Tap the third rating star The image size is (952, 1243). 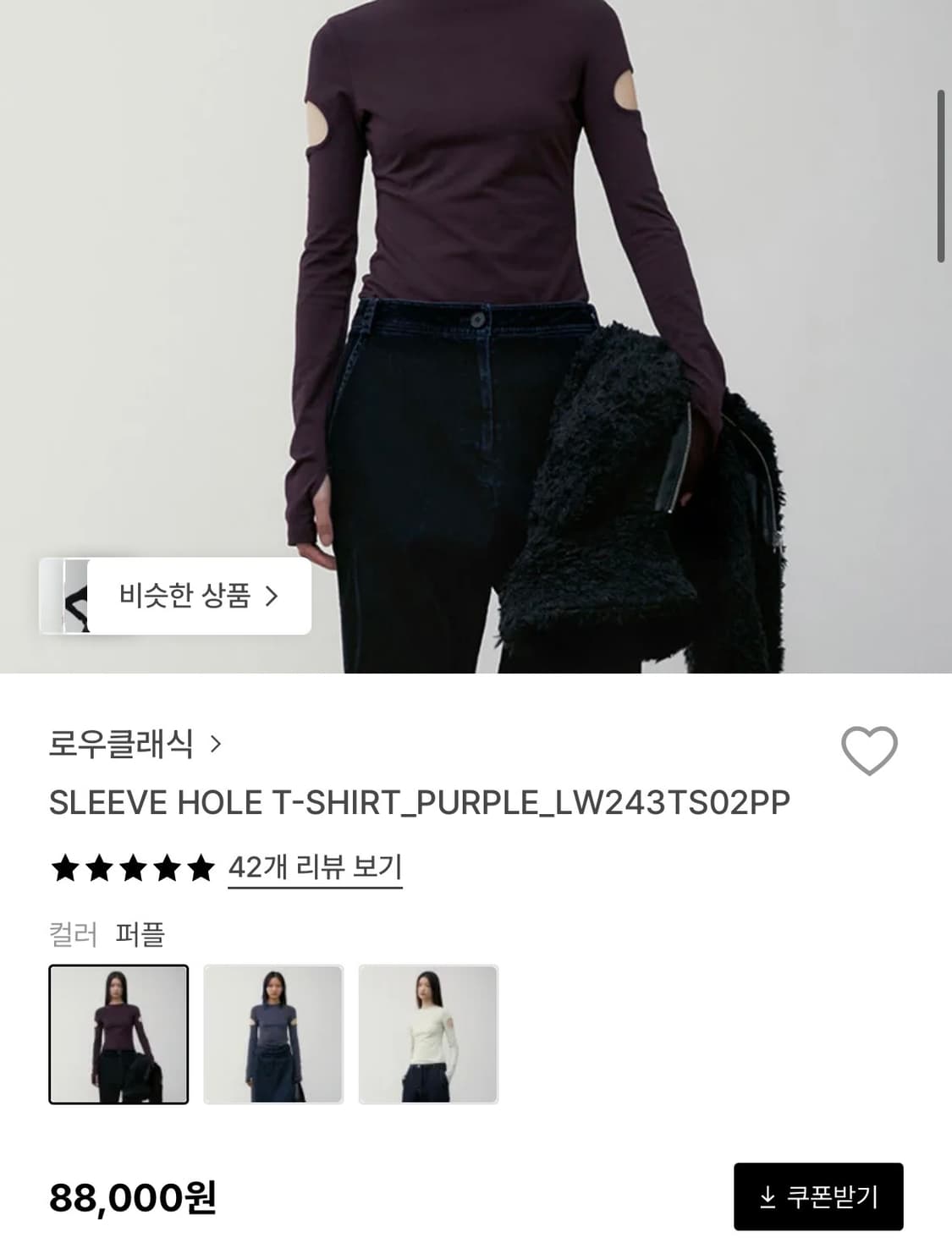pyautogui.click(x=130, y=866)
